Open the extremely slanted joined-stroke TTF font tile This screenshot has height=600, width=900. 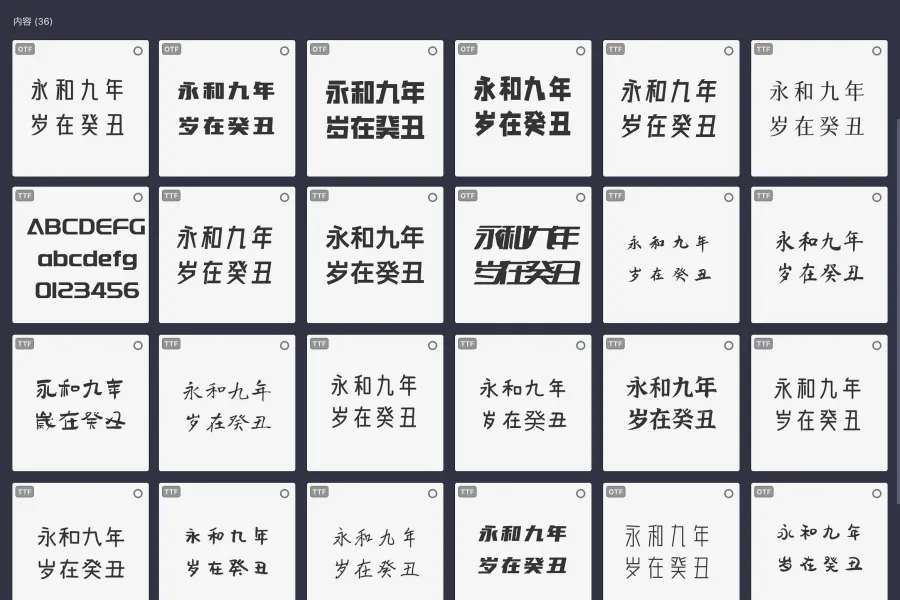(523, 256)
